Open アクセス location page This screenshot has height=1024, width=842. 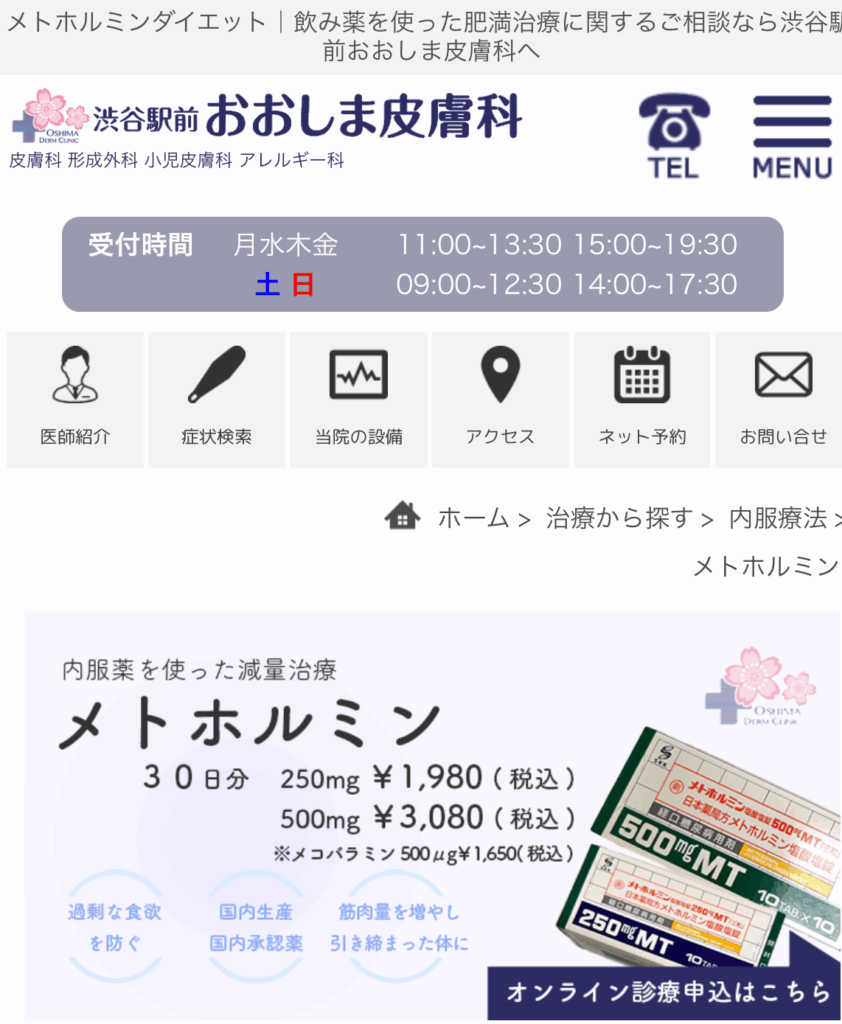pyautogui.click(x=500, y=400)
